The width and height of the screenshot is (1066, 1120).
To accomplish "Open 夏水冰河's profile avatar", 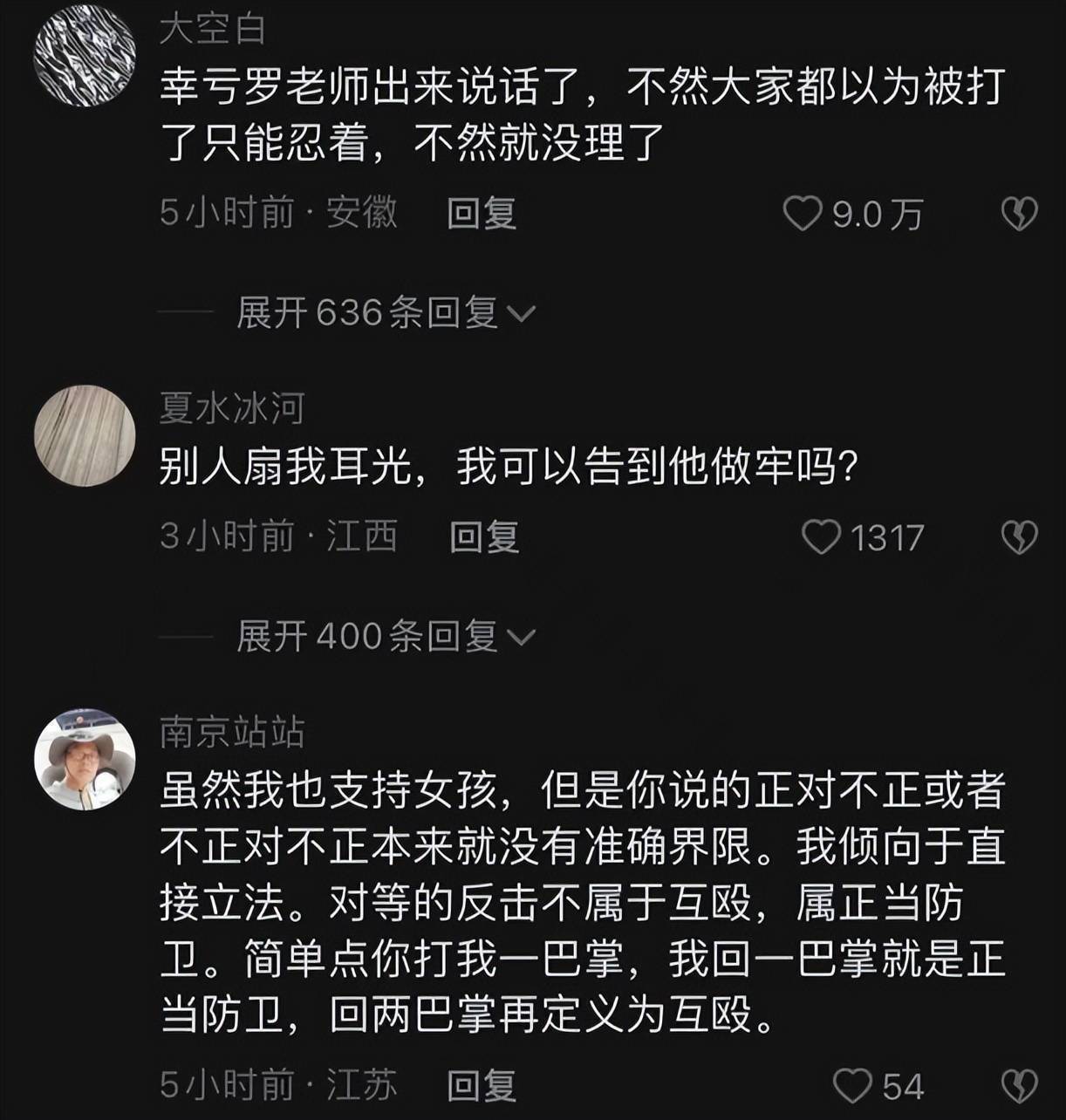I will [84, 435].
